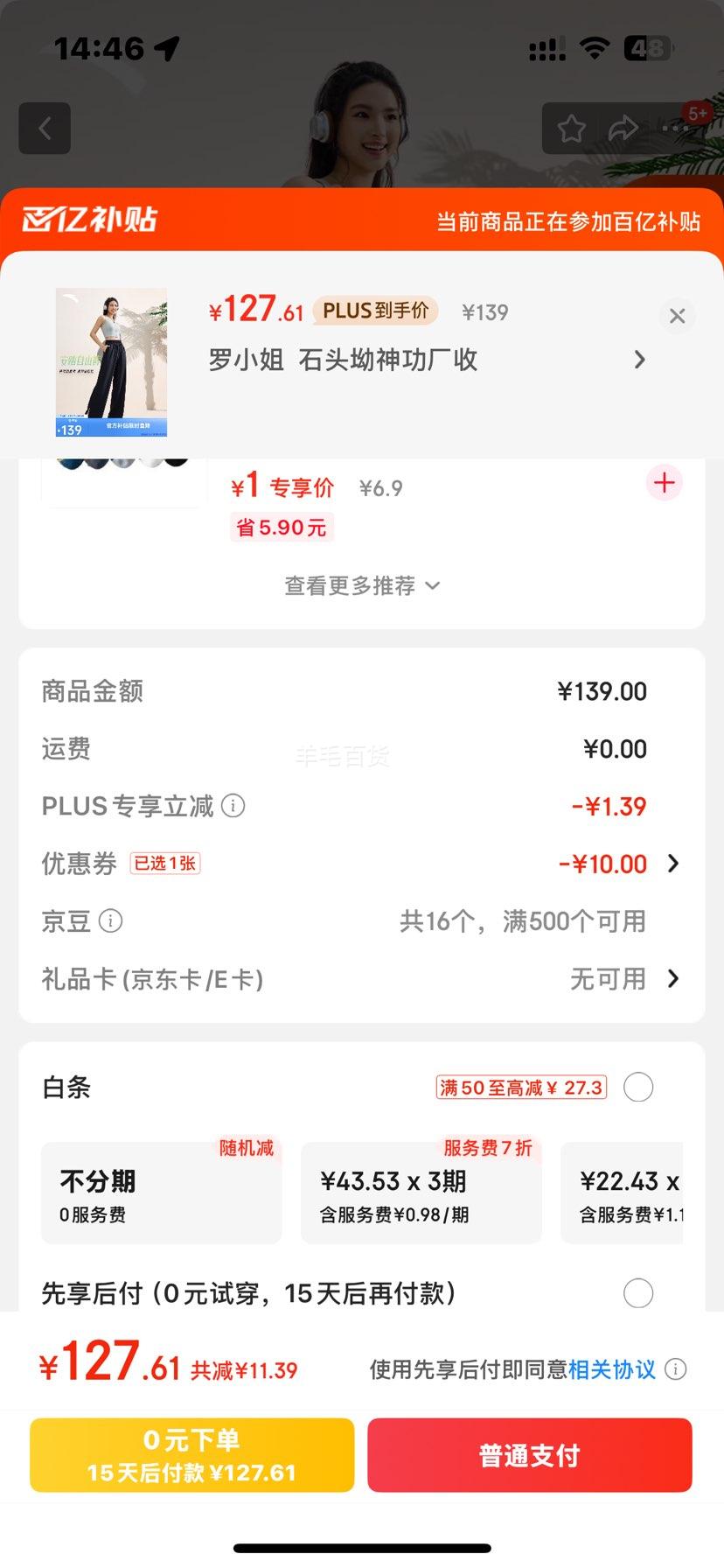The width and height of the screenshot is (724, 1568).
Task: Tap the 百亿补贴 banner at top
Action: (362, 220)
